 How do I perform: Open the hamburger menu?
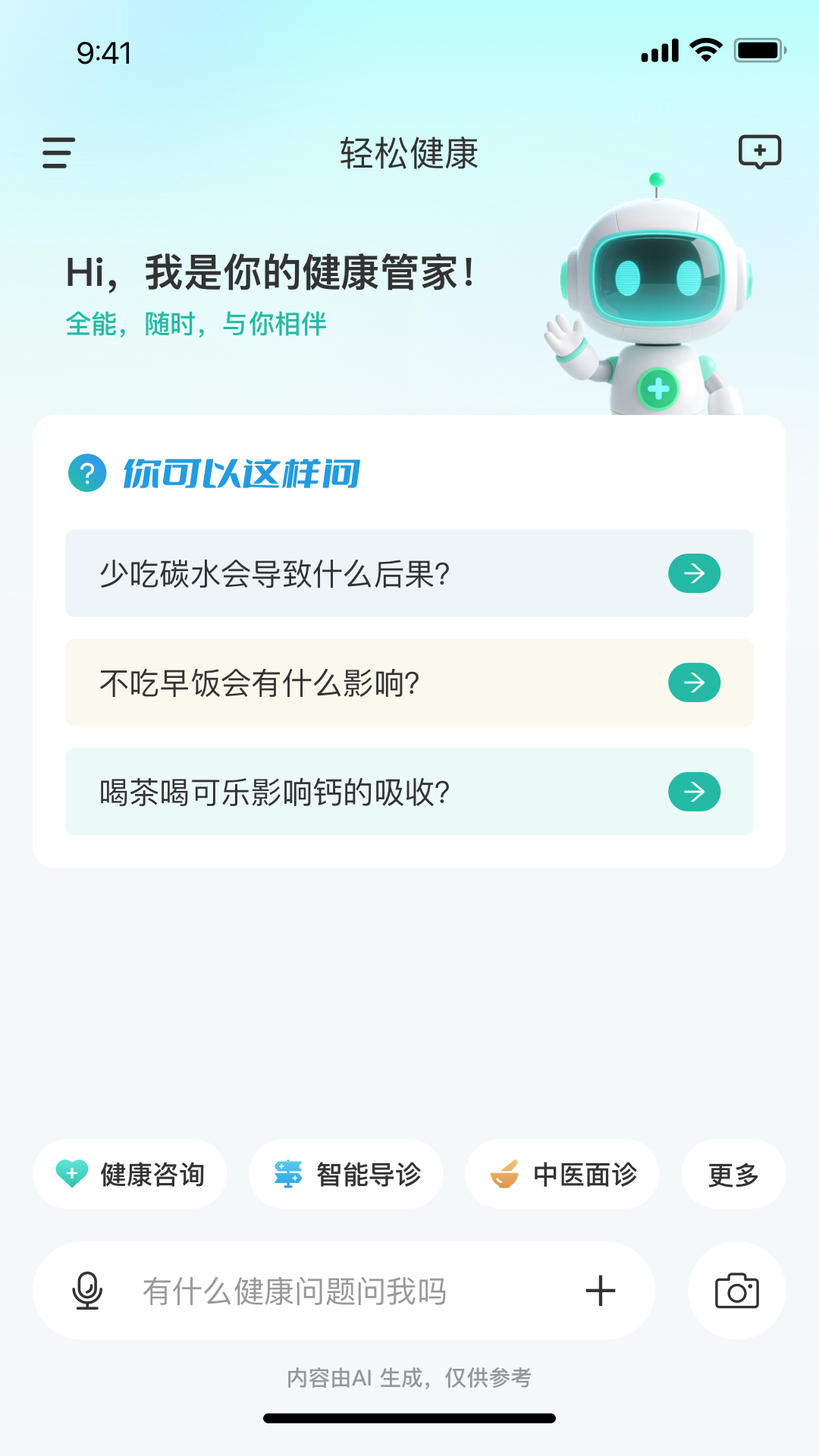coord(57,153)
